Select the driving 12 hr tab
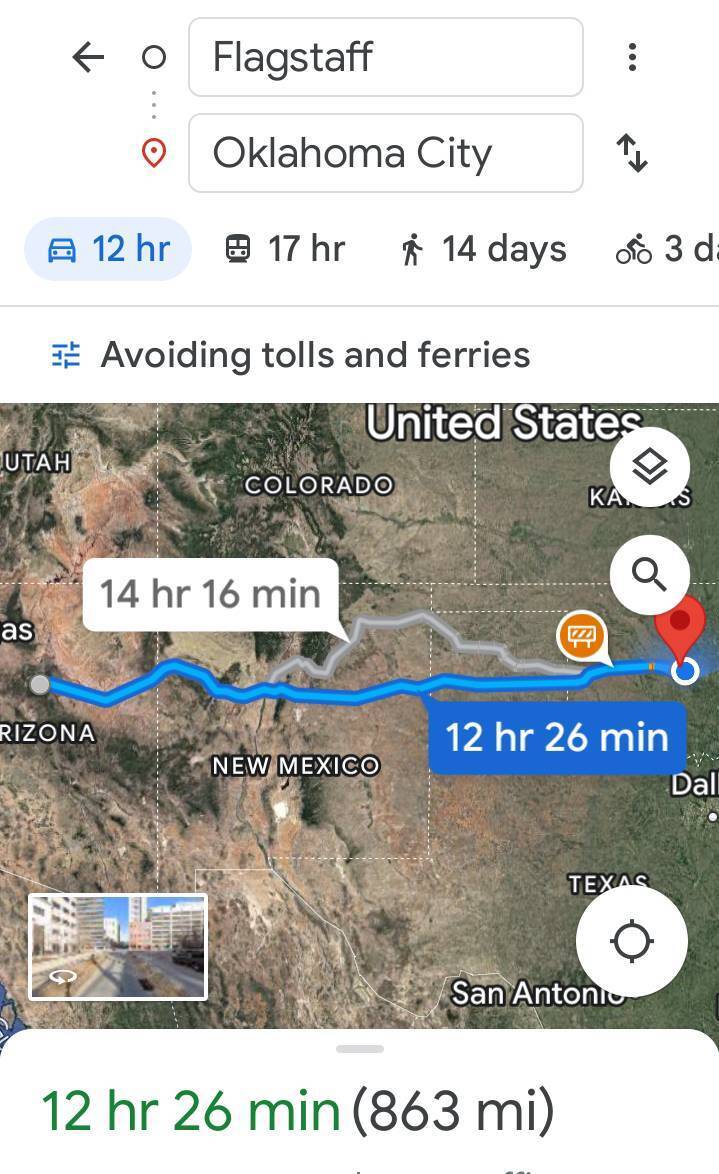Screen dimensions: 719x1174 tap(108, 249)
